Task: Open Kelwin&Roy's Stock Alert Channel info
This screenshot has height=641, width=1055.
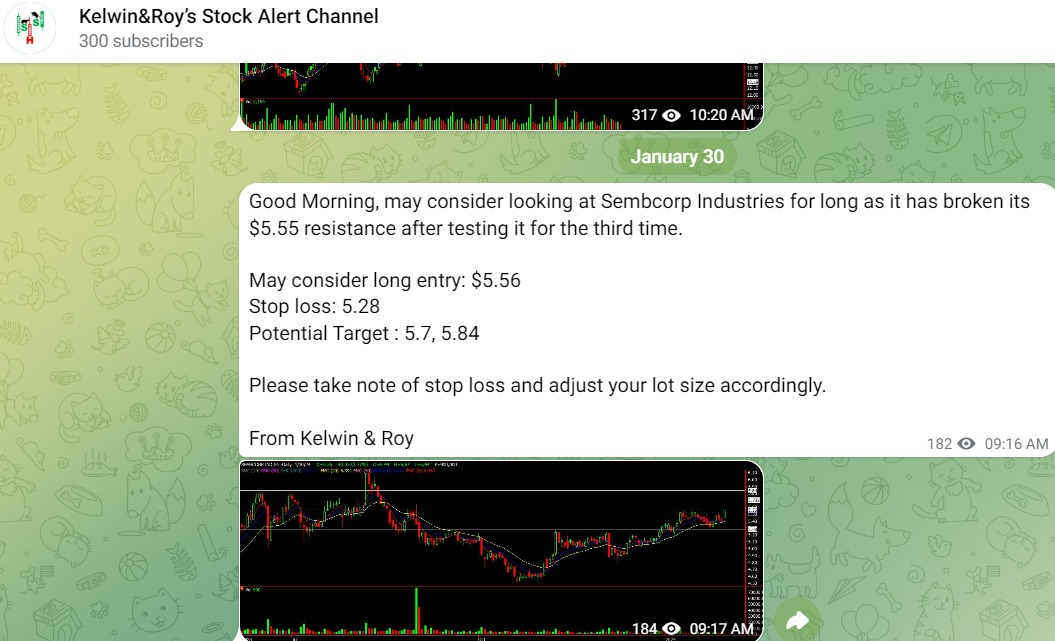Action: (229, 17)
